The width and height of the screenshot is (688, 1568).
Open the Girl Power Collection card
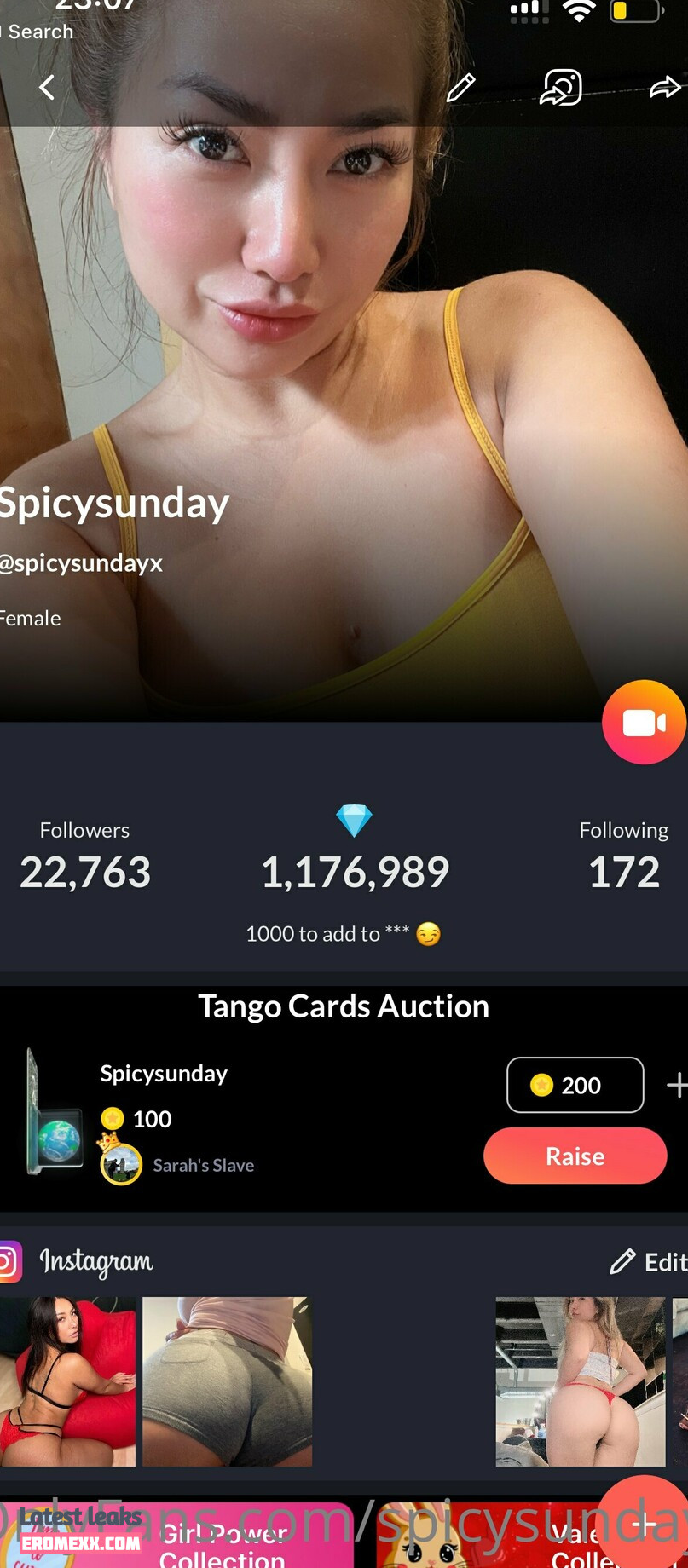[x=222, y=1542]
